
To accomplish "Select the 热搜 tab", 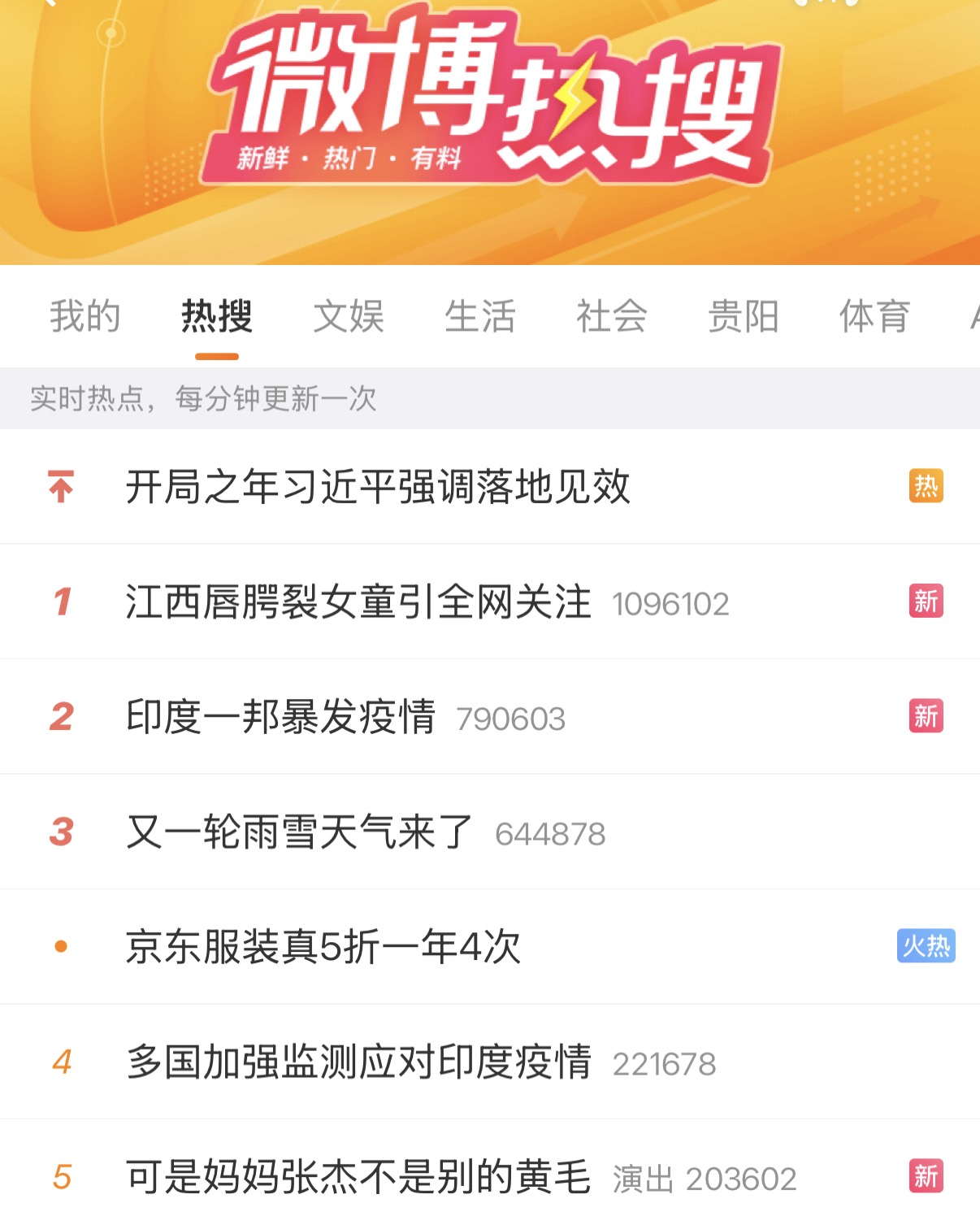I will (217, 316).
